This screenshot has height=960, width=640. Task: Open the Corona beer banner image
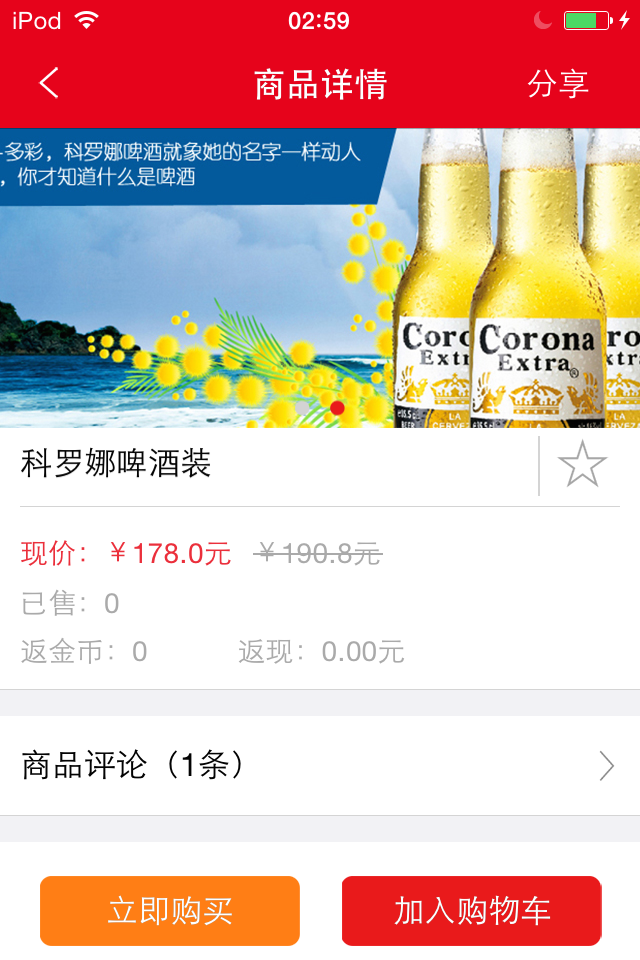click(320, 278)
